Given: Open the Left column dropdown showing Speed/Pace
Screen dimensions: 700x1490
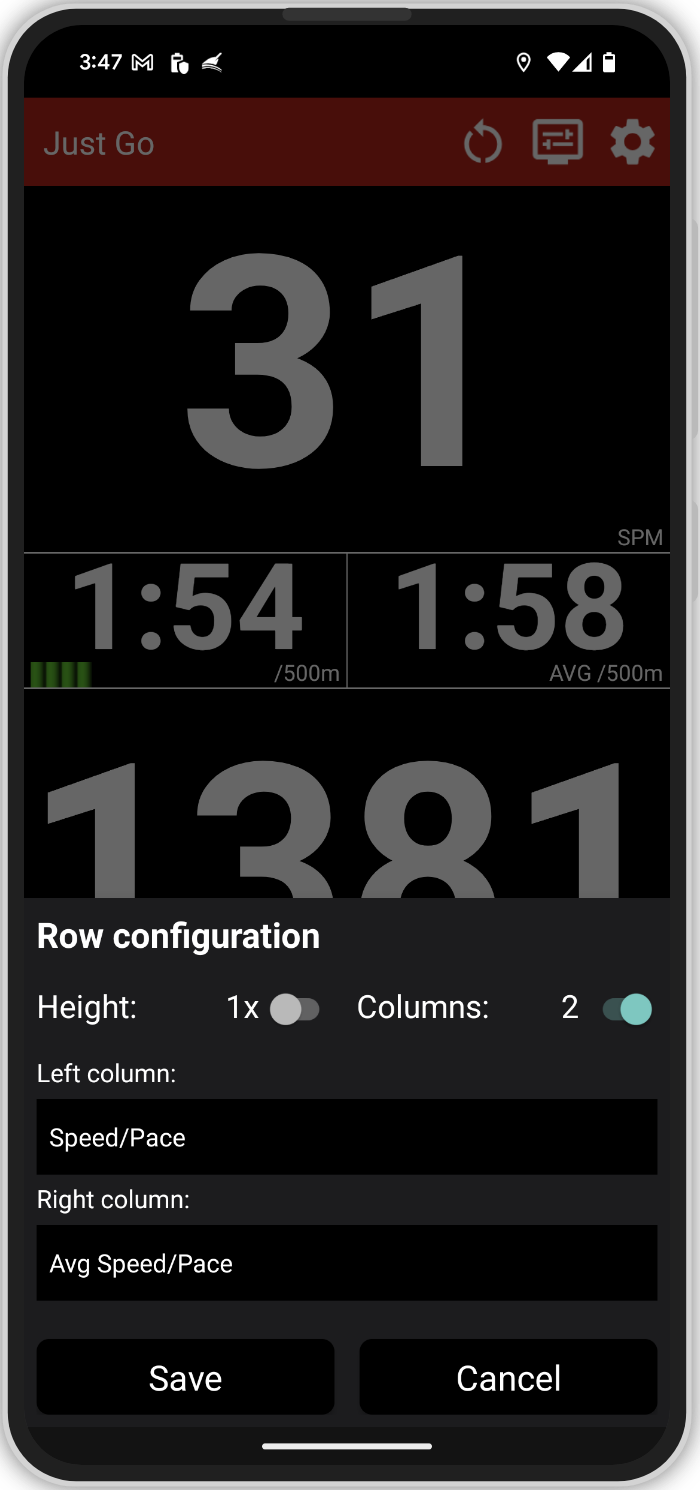Looking at the screenshot, I should click(x=347, y=1137).
